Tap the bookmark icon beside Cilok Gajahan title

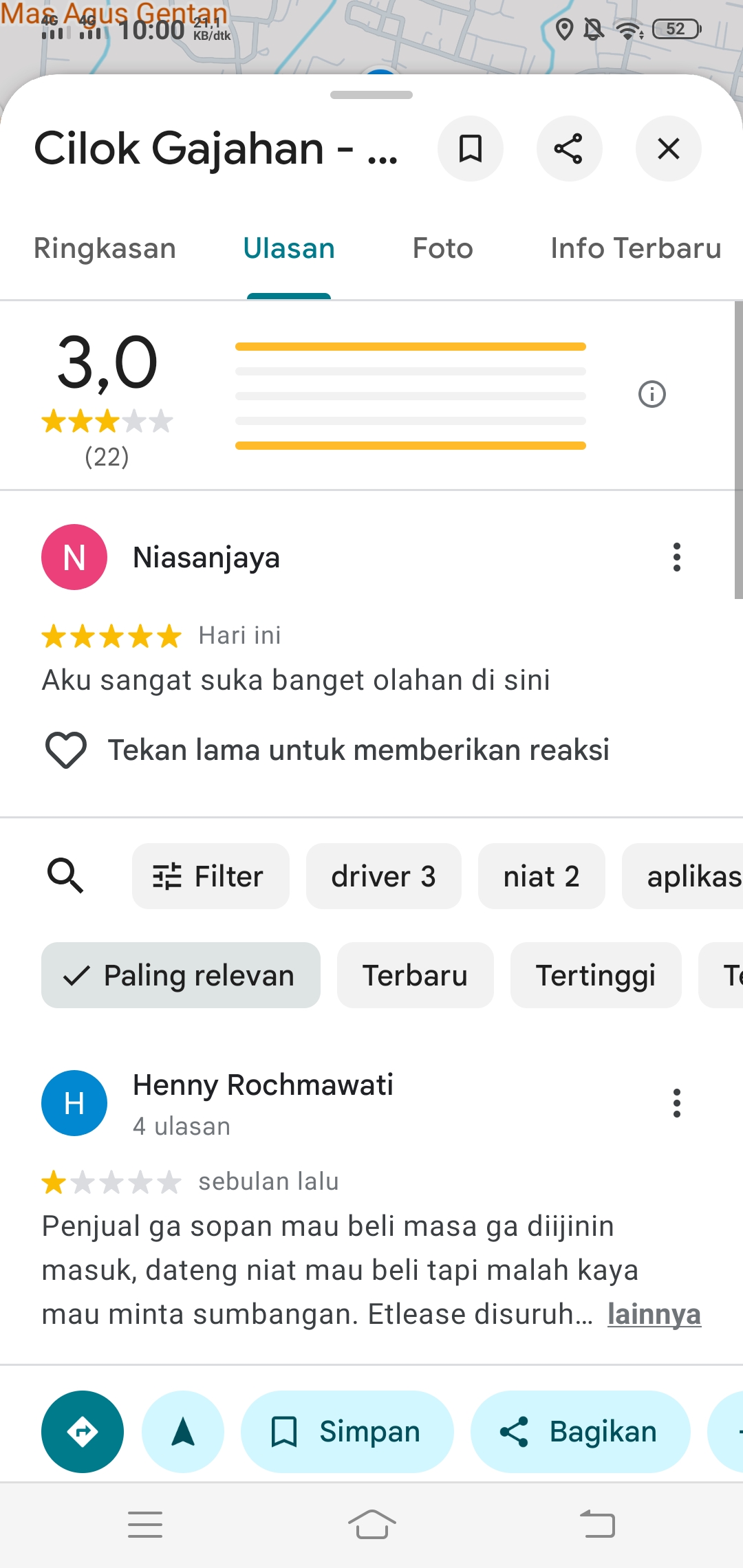tap(471, 149)
